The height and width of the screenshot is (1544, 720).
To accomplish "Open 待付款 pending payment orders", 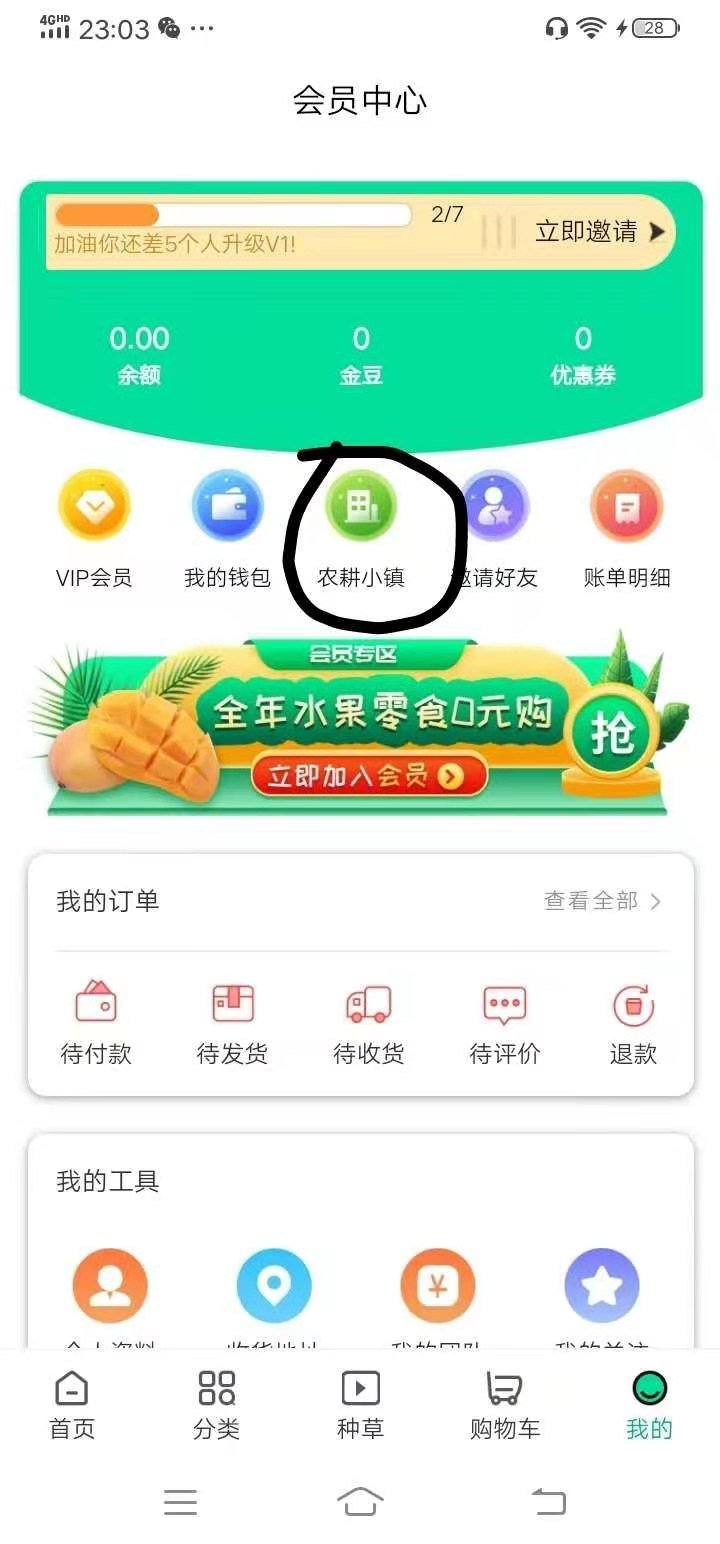I will click(96, 1022).
